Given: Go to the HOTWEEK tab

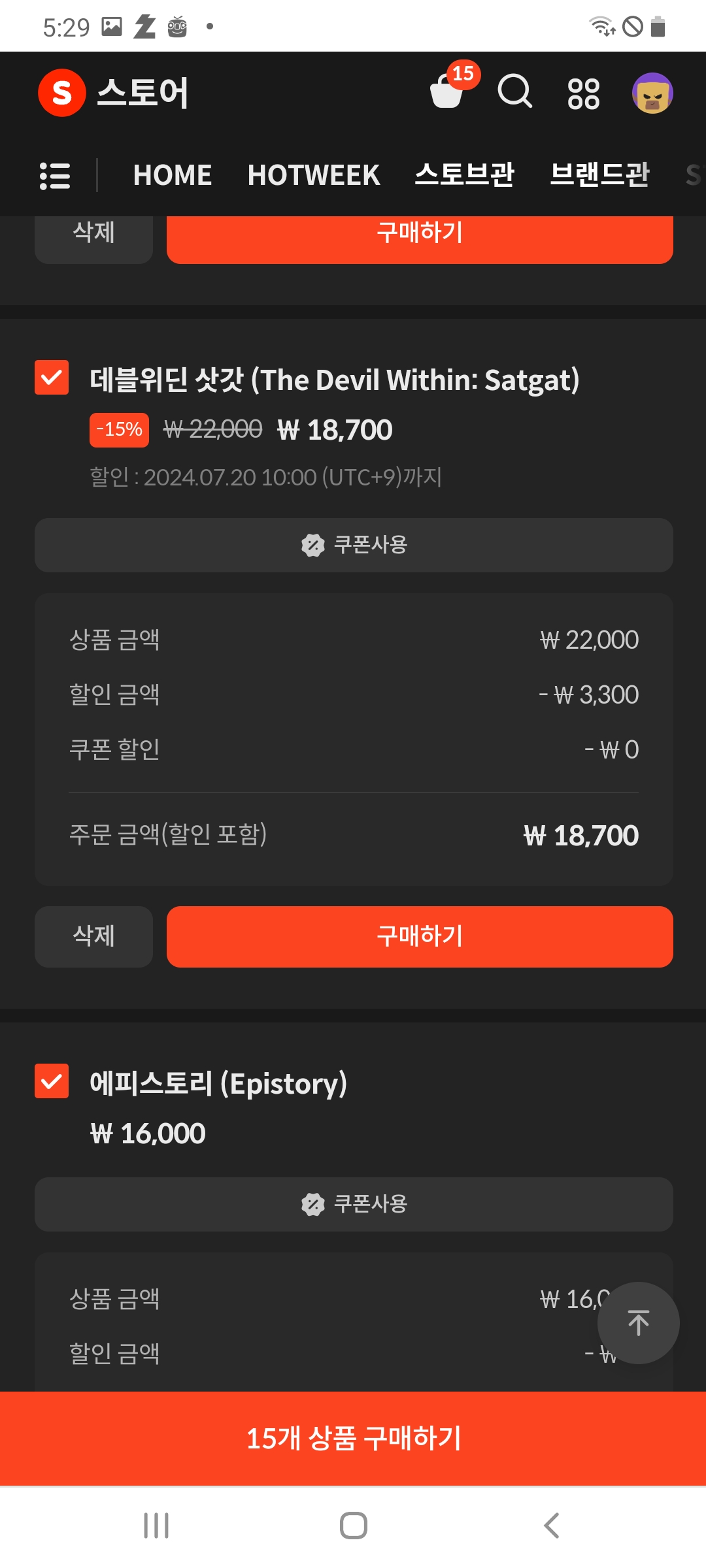Looking at the screenshot, I should pyautogui.click(x=314, y=175).
